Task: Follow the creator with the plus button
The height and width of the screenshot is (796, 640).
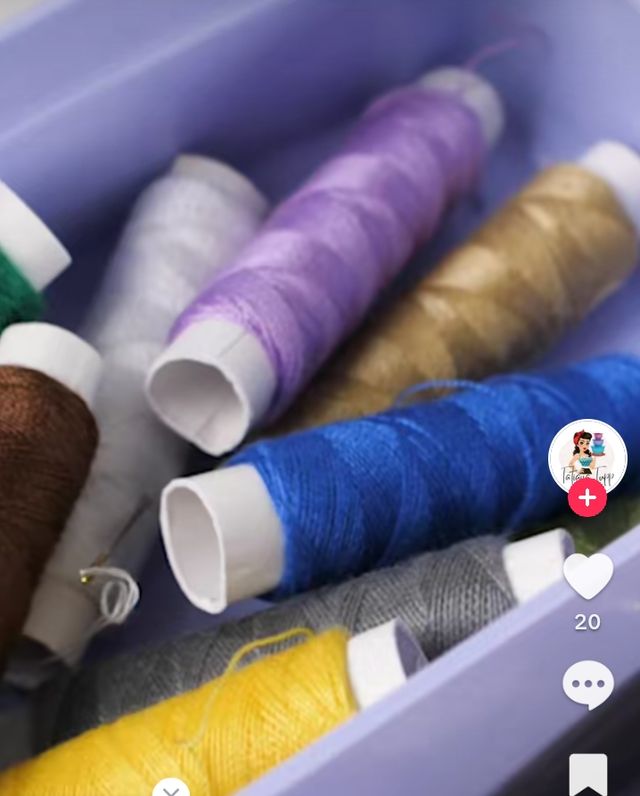Action: coord(587,498)
